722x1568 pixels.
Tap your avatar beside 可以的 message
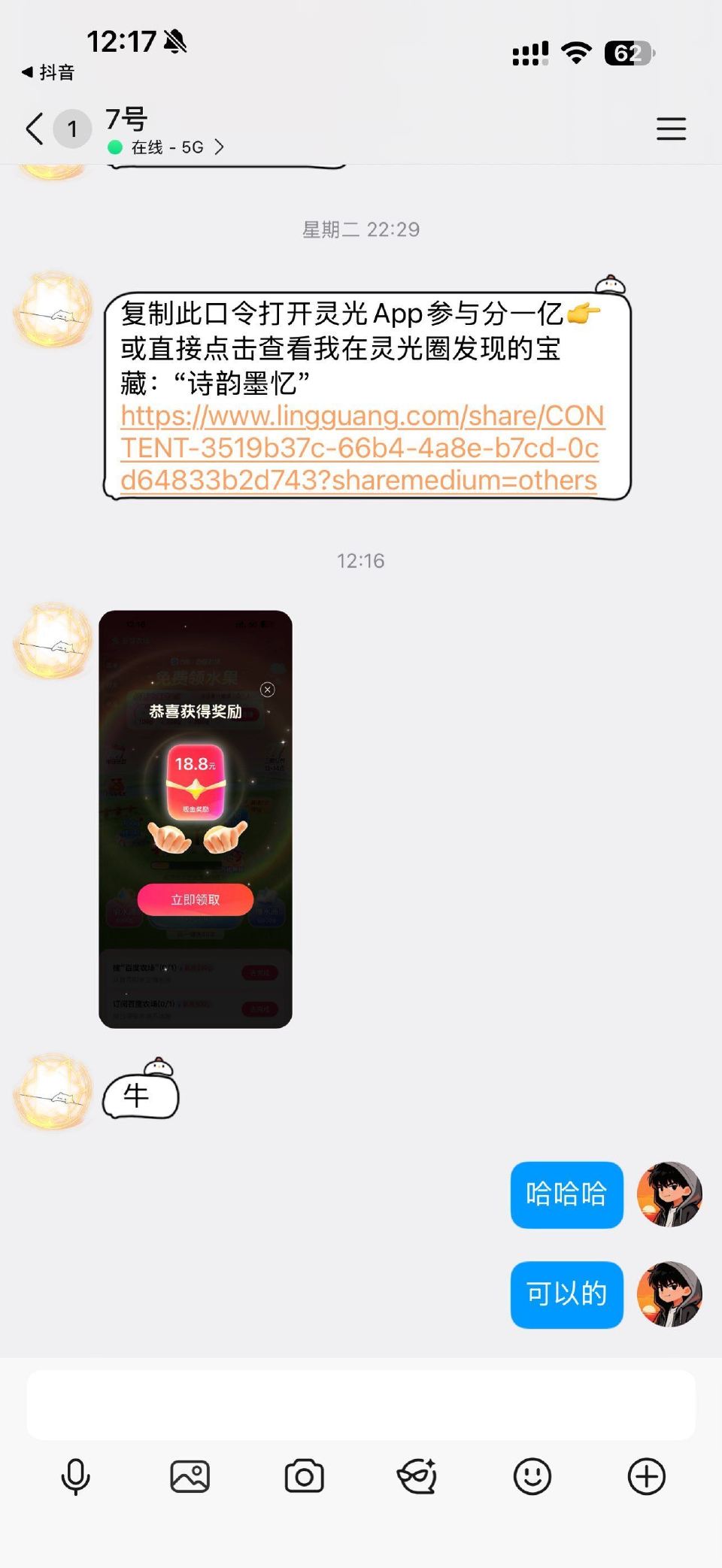pyautogui.click(x=670, y=1295)
